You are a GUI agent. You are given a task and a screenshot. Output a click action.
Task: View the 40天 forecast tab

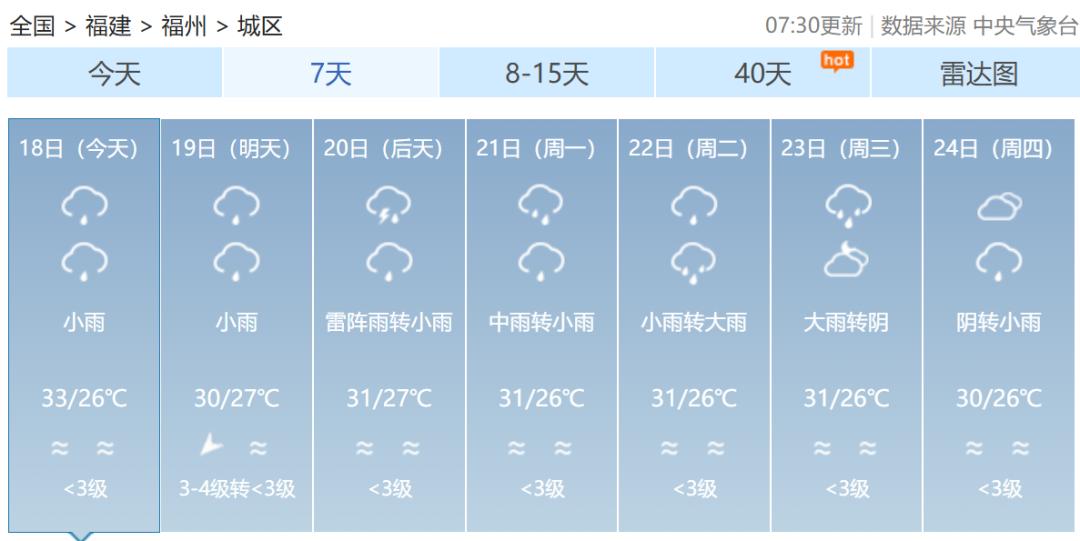click(763, 73)
